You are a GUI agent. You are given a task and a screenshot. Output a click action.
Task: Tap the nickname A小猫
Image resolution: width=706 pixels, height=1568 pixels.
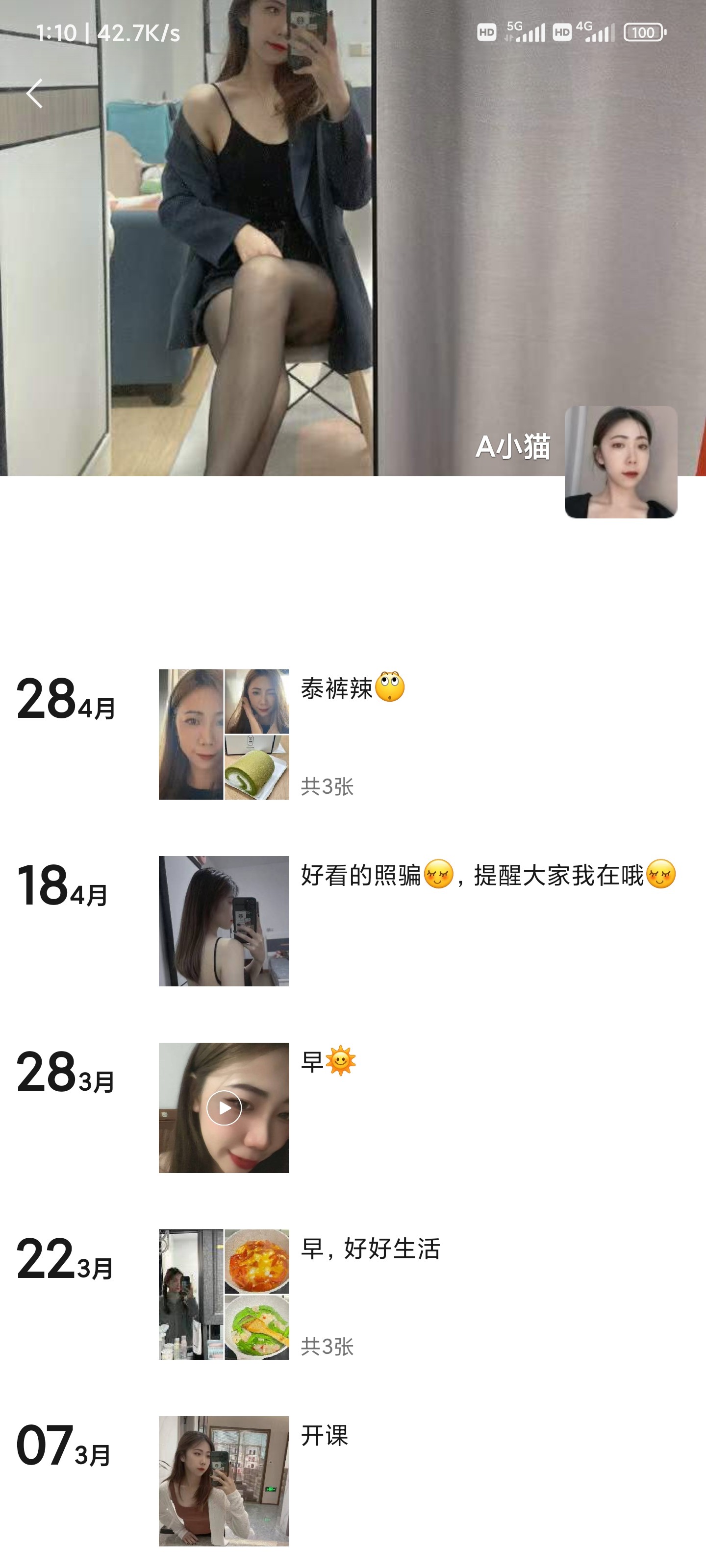click(515, 447)
